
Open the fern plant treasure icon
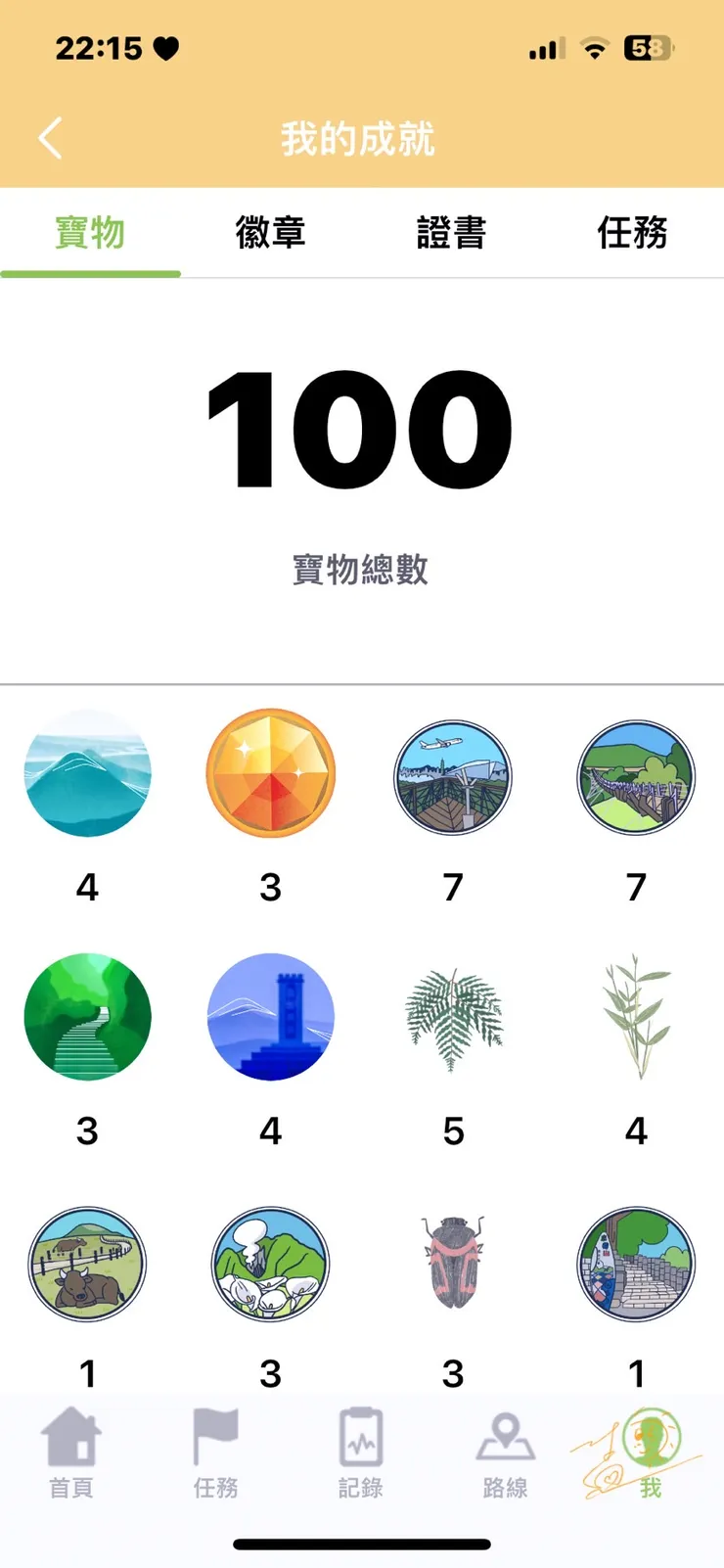[x=453, y=1018]
